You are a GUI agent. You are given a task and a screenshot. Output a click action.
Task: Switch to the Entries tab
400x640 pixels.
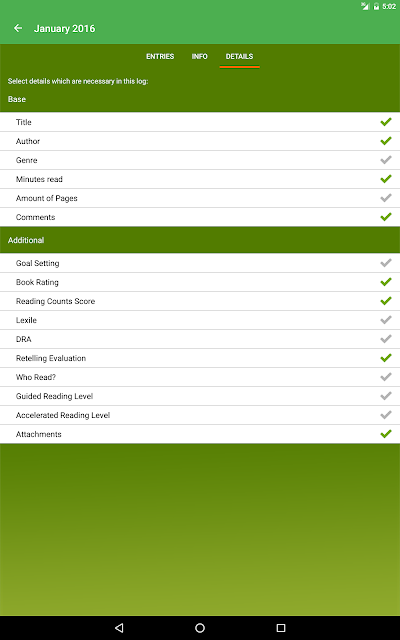[x=160, y=56]
